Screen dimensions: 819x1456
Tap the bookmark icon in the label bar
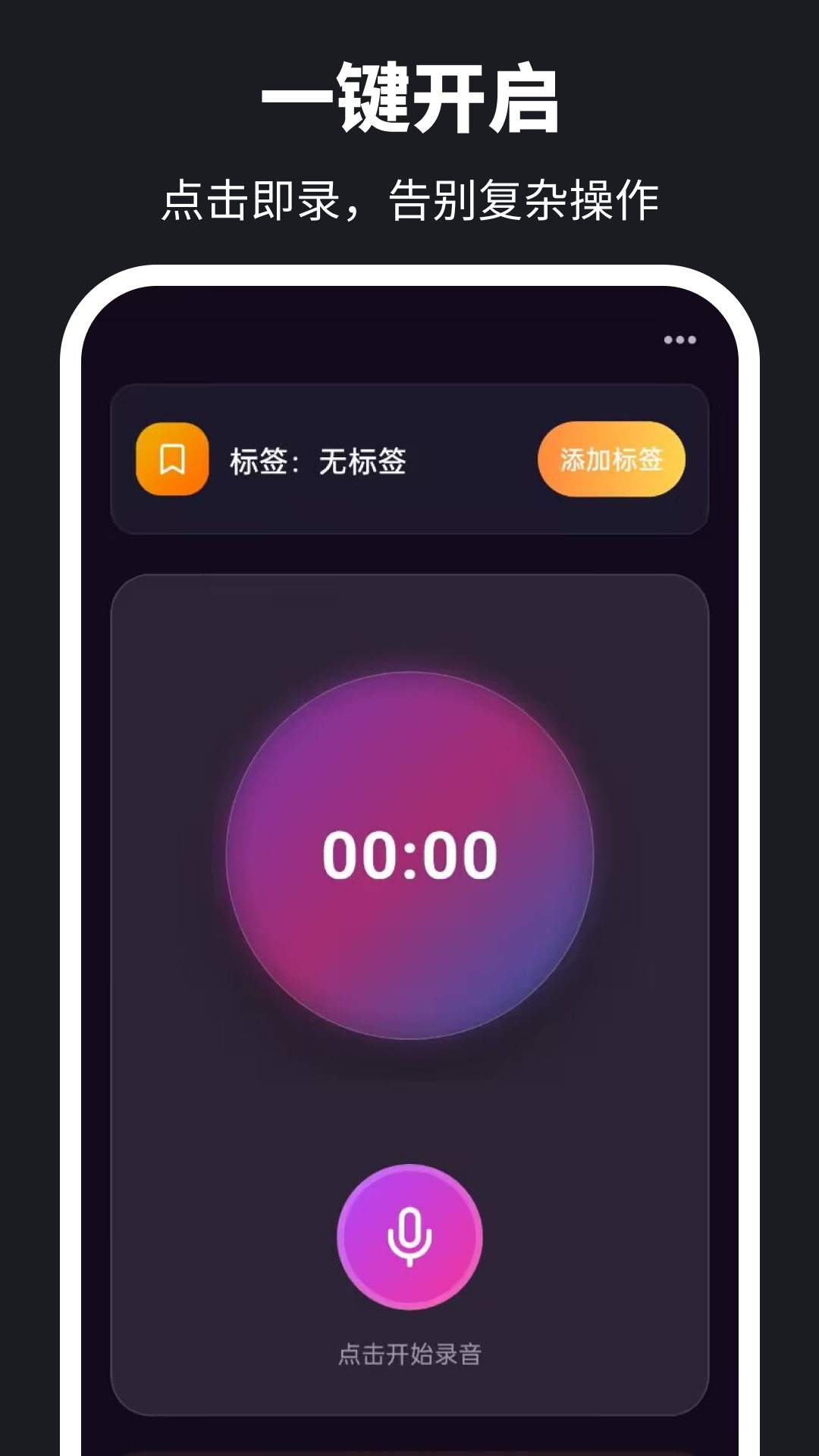tap(172, 460)
